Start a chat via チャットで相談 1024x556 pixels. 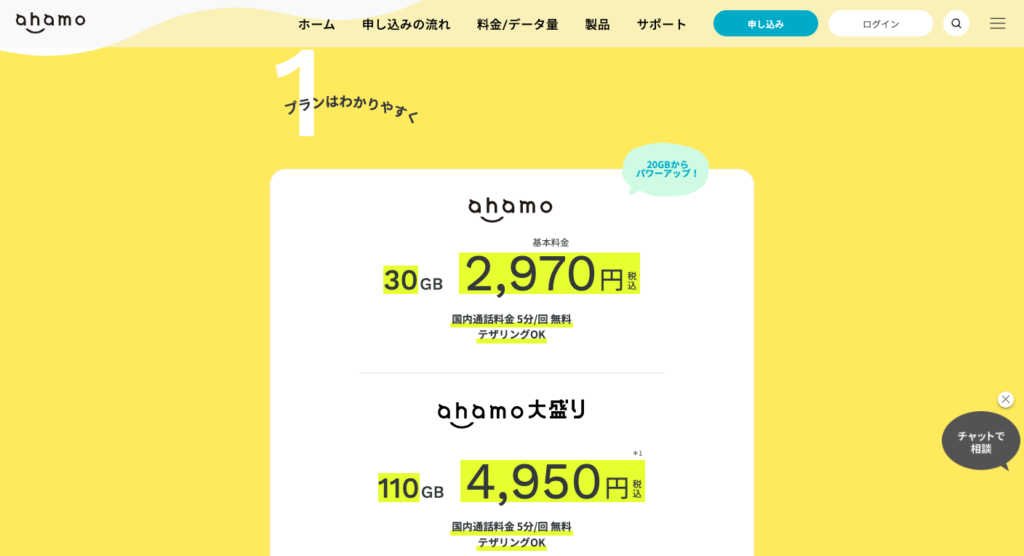(980, 442)
